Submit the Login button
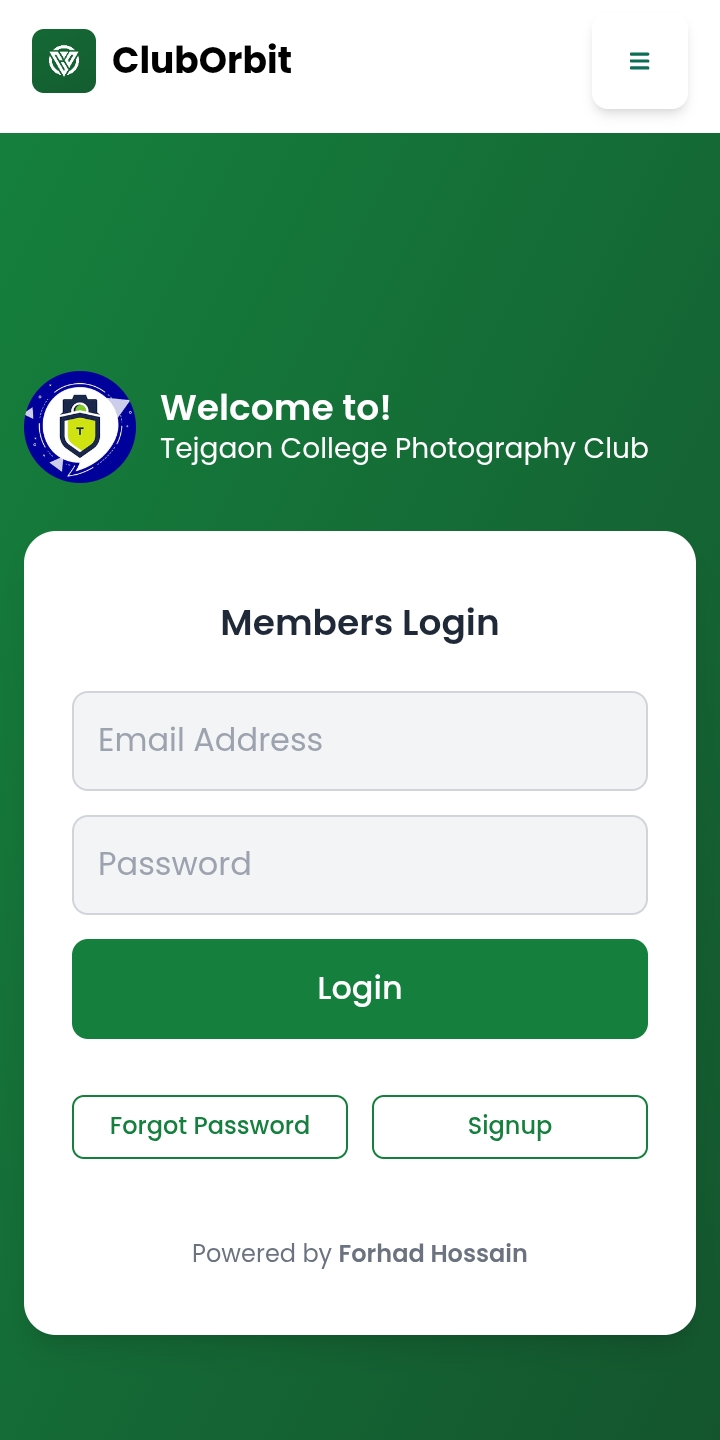The width and height of the screenshot is (720, 1440). 360,989
